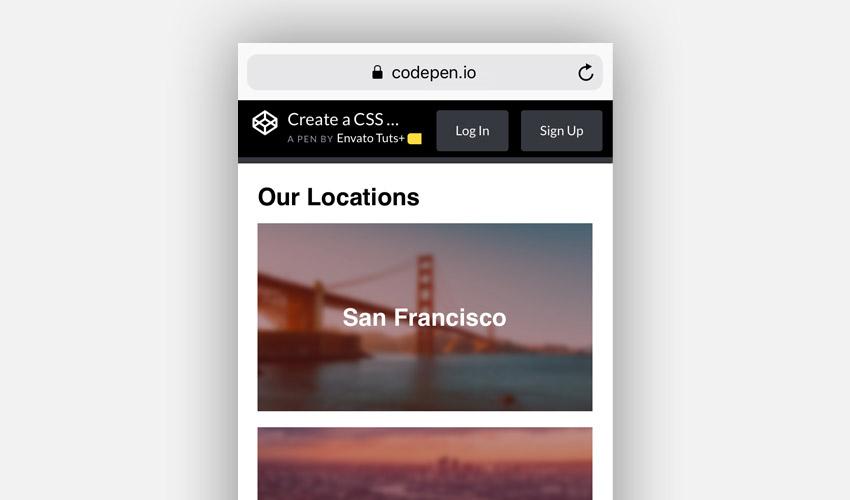Screen dimensions: 850x500
Task: Tap the Log In button
Action: point(472,131)
